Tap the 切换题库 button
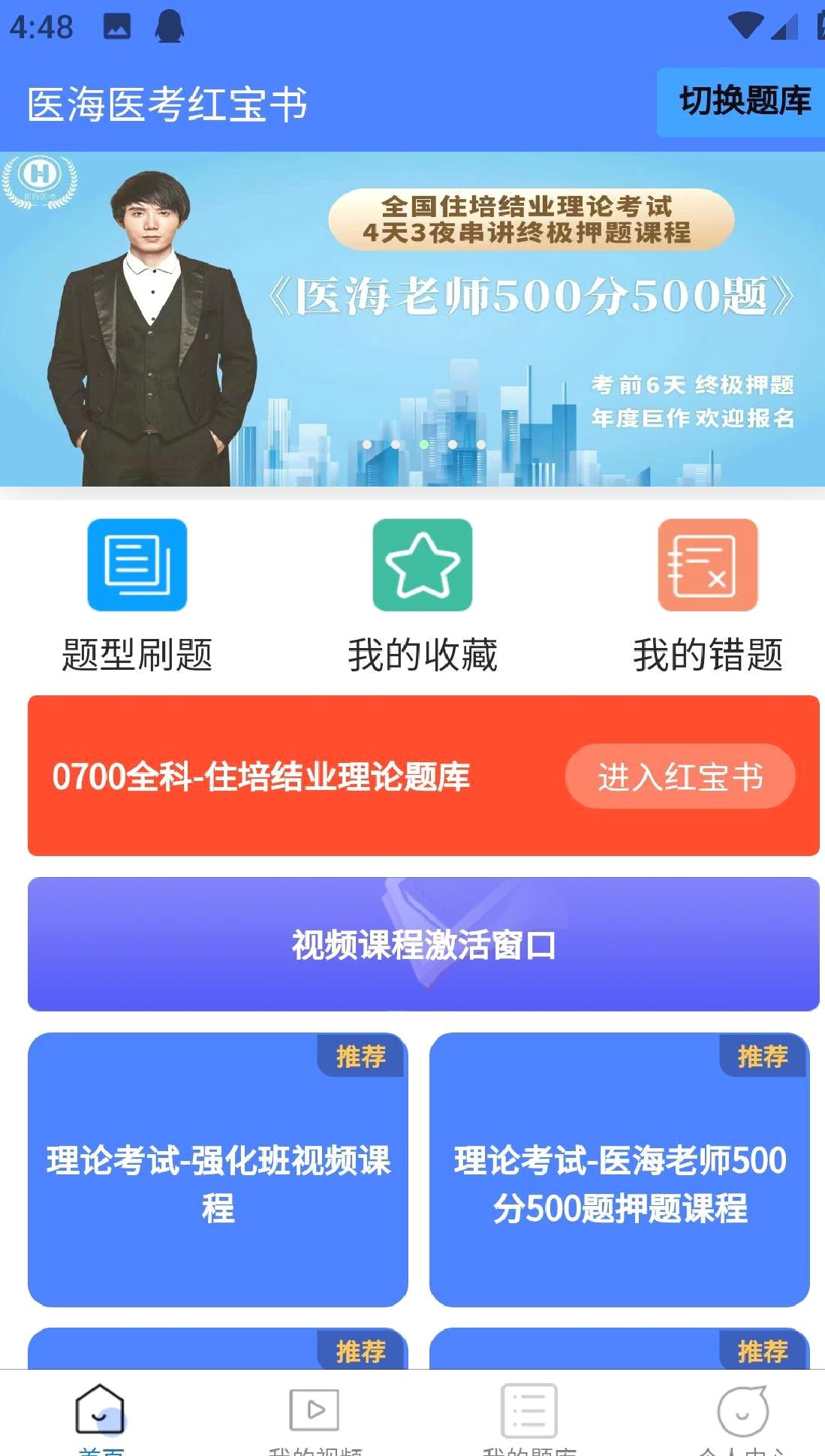The height and width of the screenshot is (1456, 825). [741, 102]
